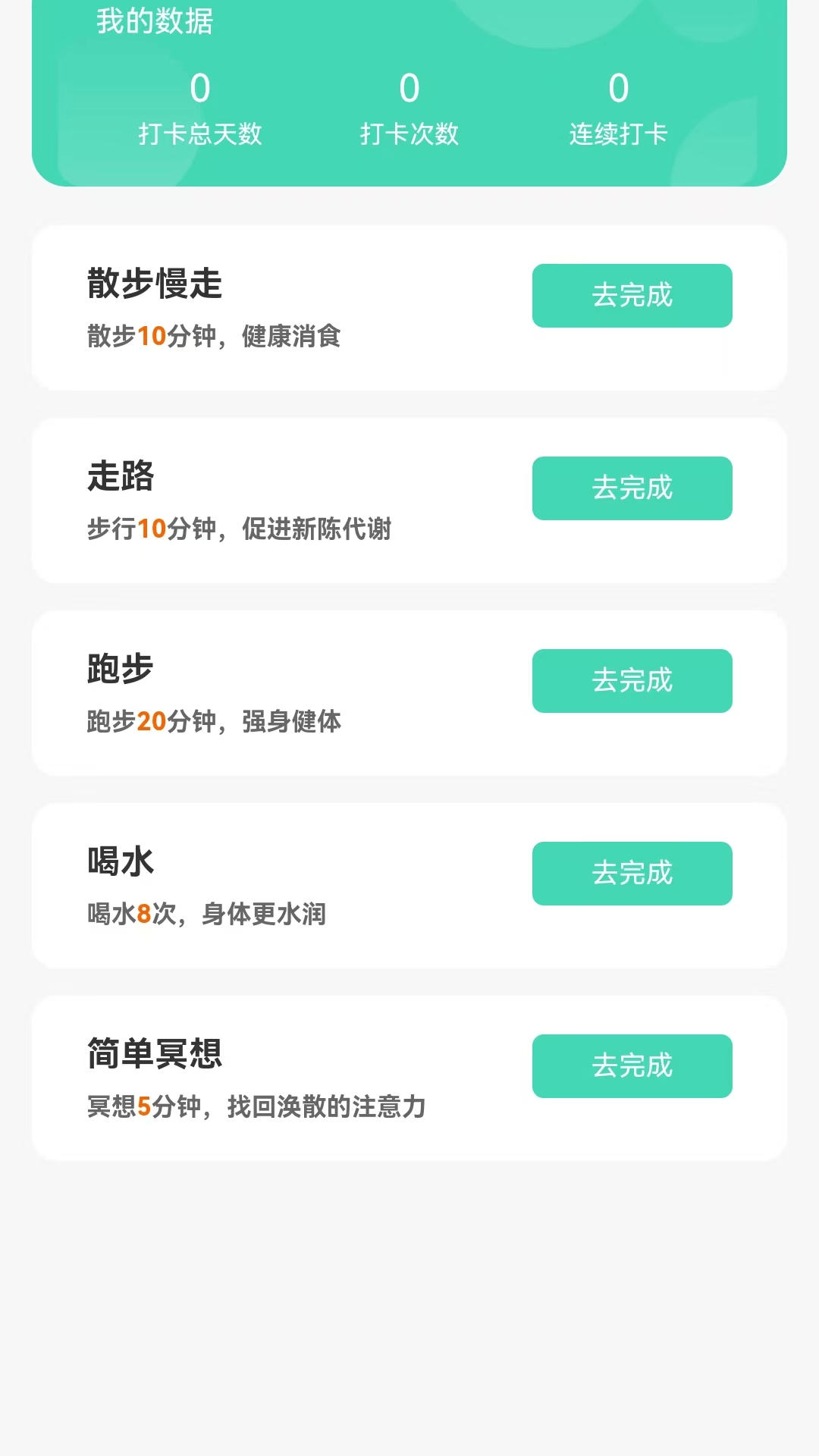
Task: Open the 喝水8次 task description
Action: point(206,915)
